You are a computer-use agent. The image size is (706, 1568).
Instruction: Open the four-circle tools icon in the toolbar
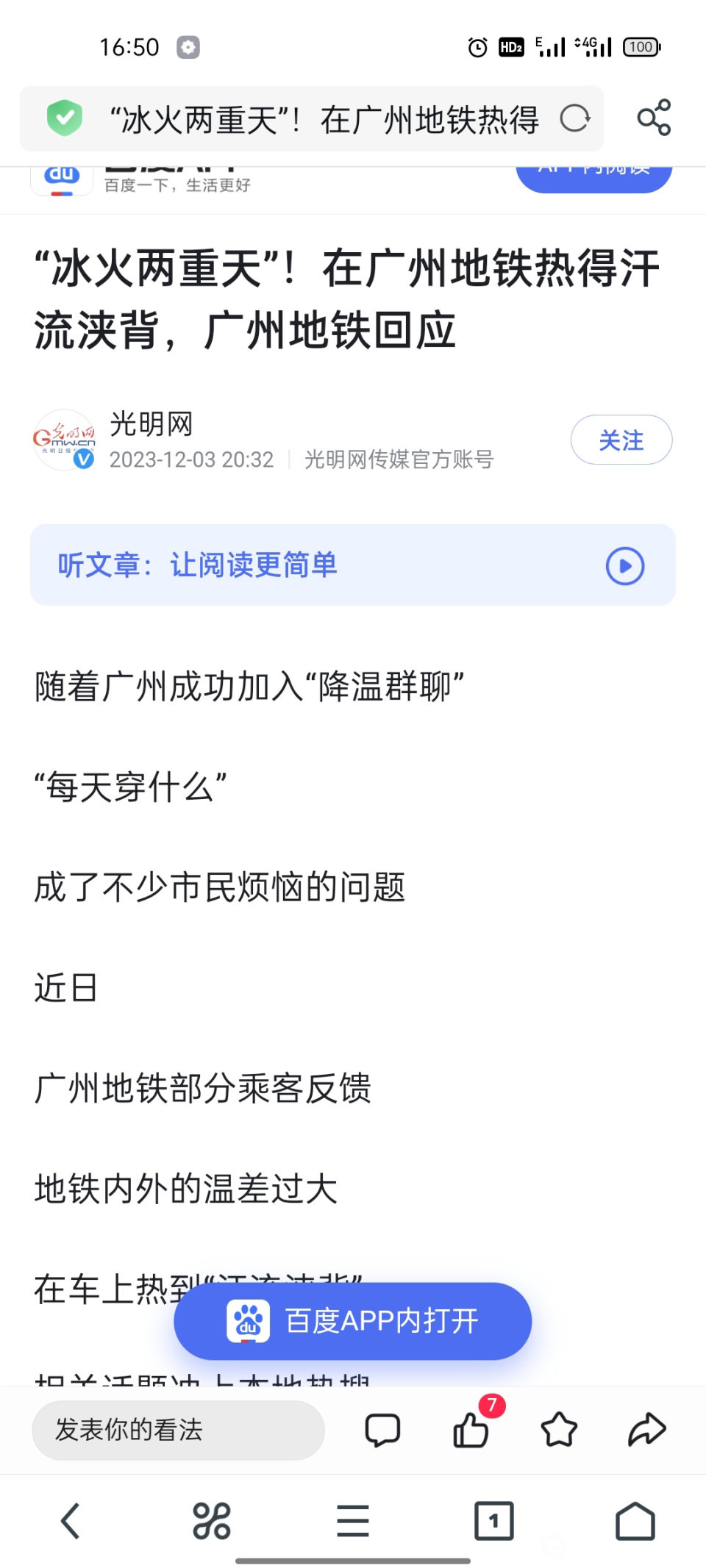(x=212, y=1521)
